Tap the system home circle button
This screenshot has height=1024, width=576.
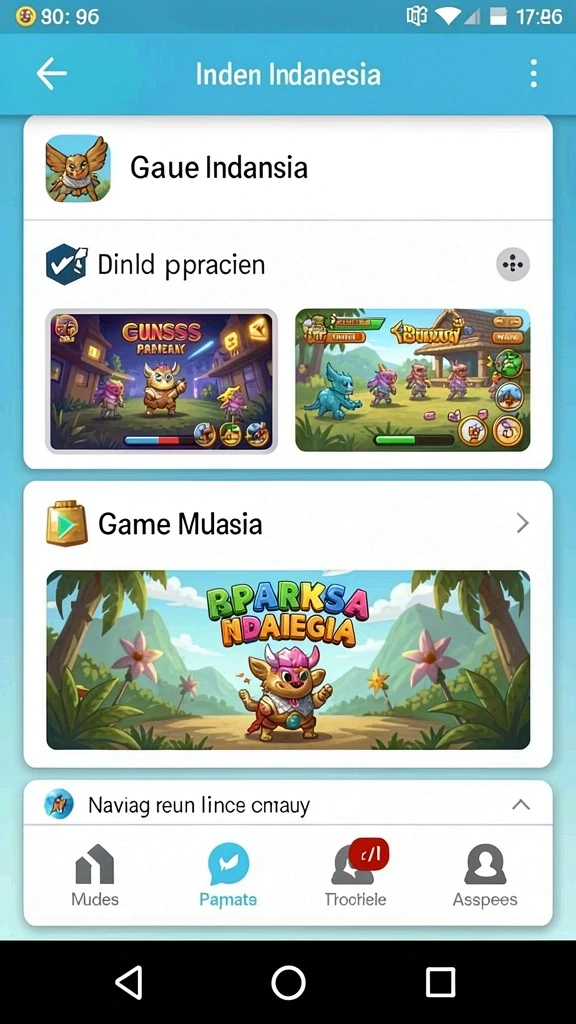288,982
